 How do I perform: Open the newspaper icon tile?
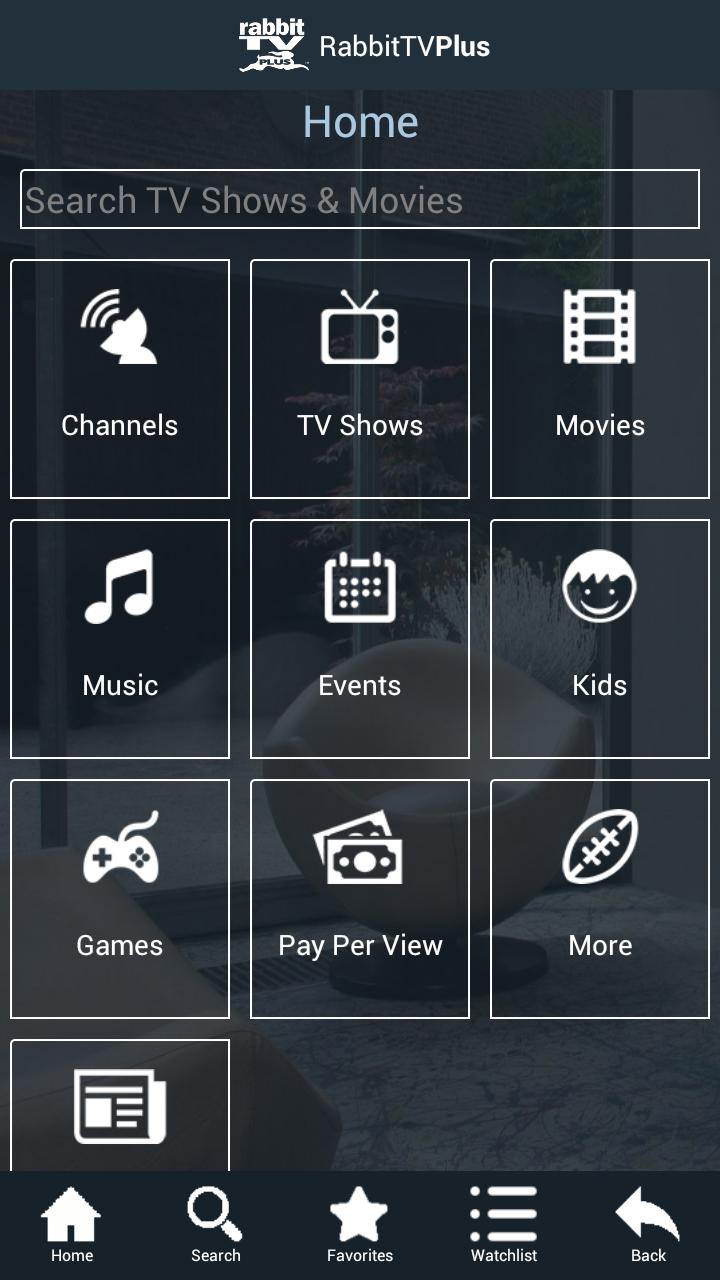120,1106
